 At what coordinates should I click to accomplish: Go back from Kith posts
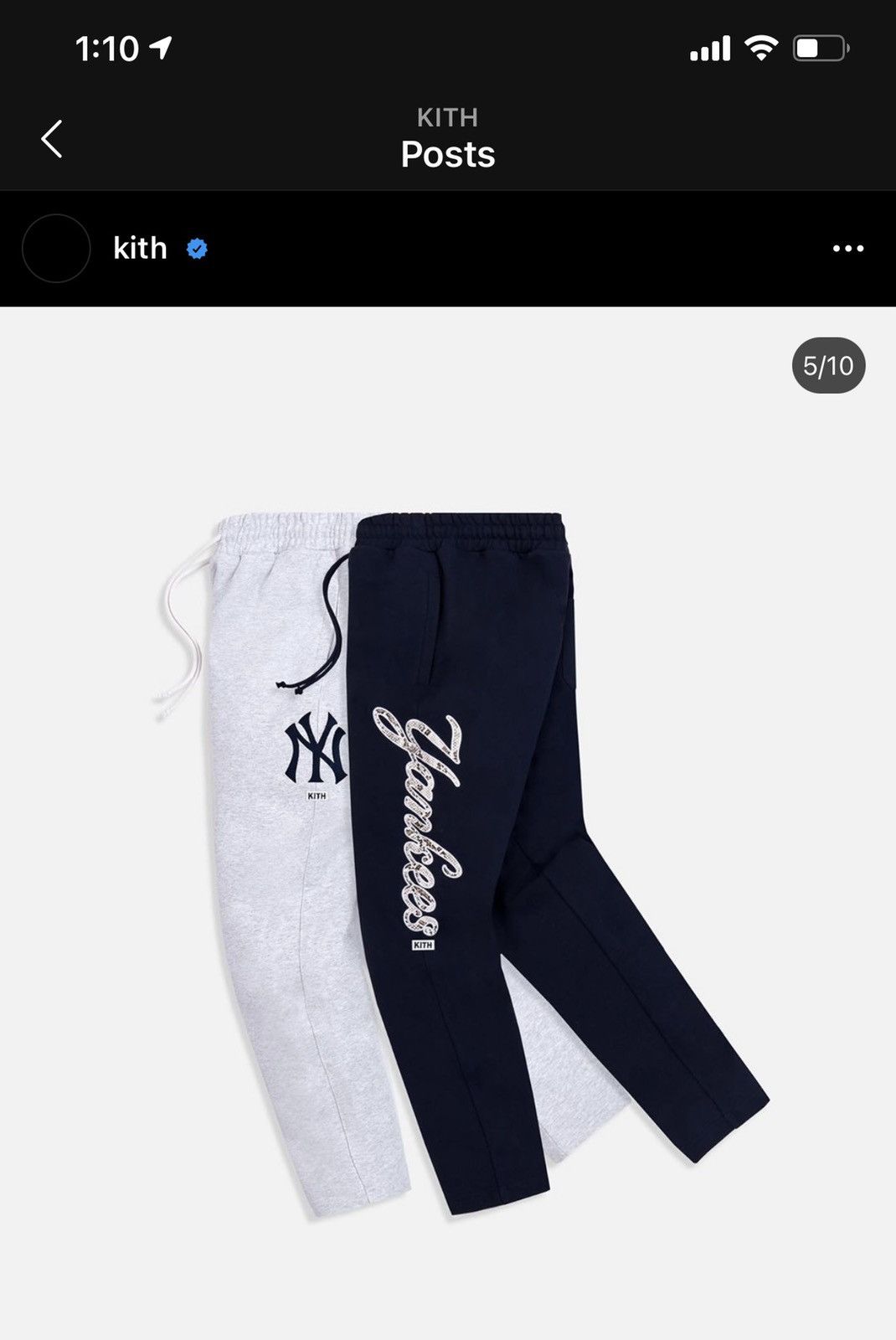(52, 139)
